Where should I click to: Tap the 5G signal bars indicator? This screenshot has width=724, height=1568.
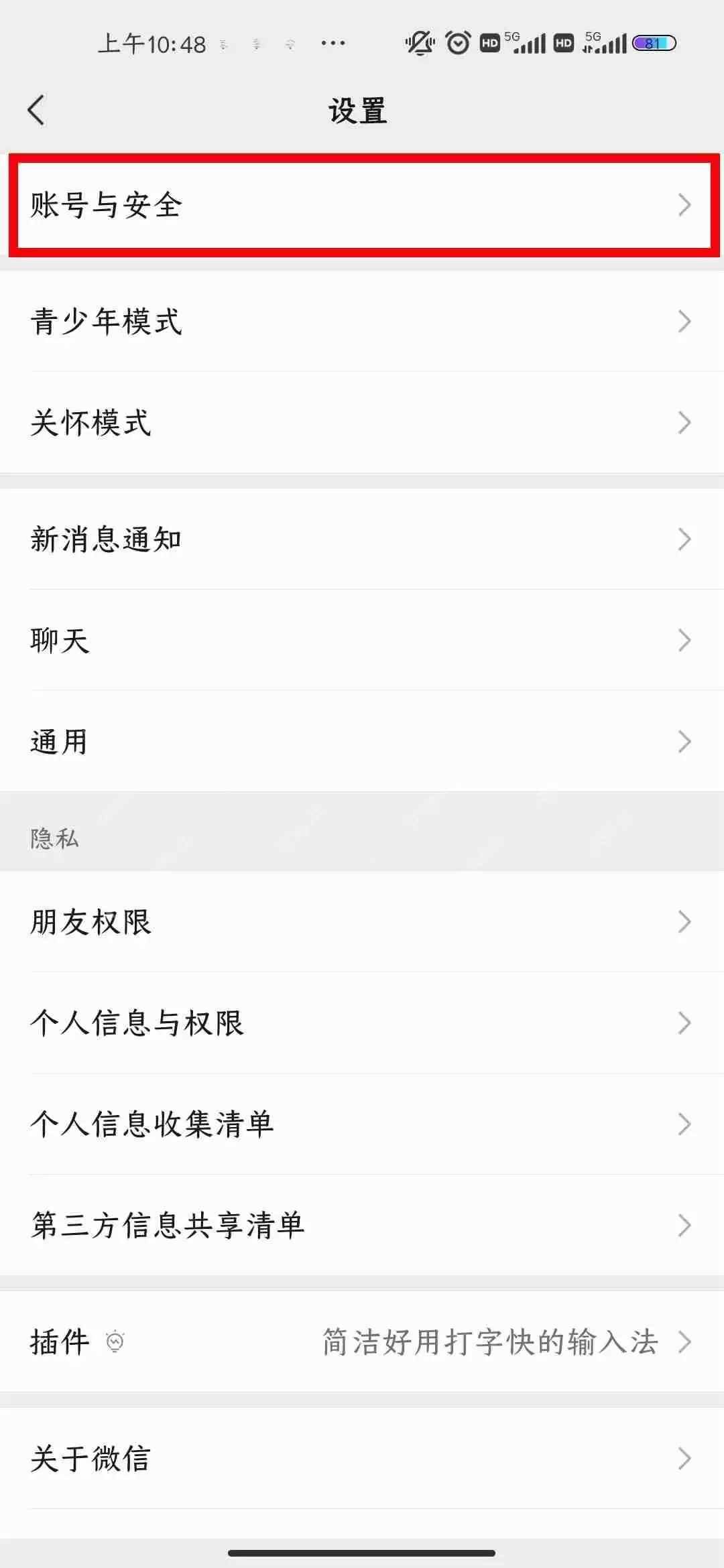(x=530, y=42)
